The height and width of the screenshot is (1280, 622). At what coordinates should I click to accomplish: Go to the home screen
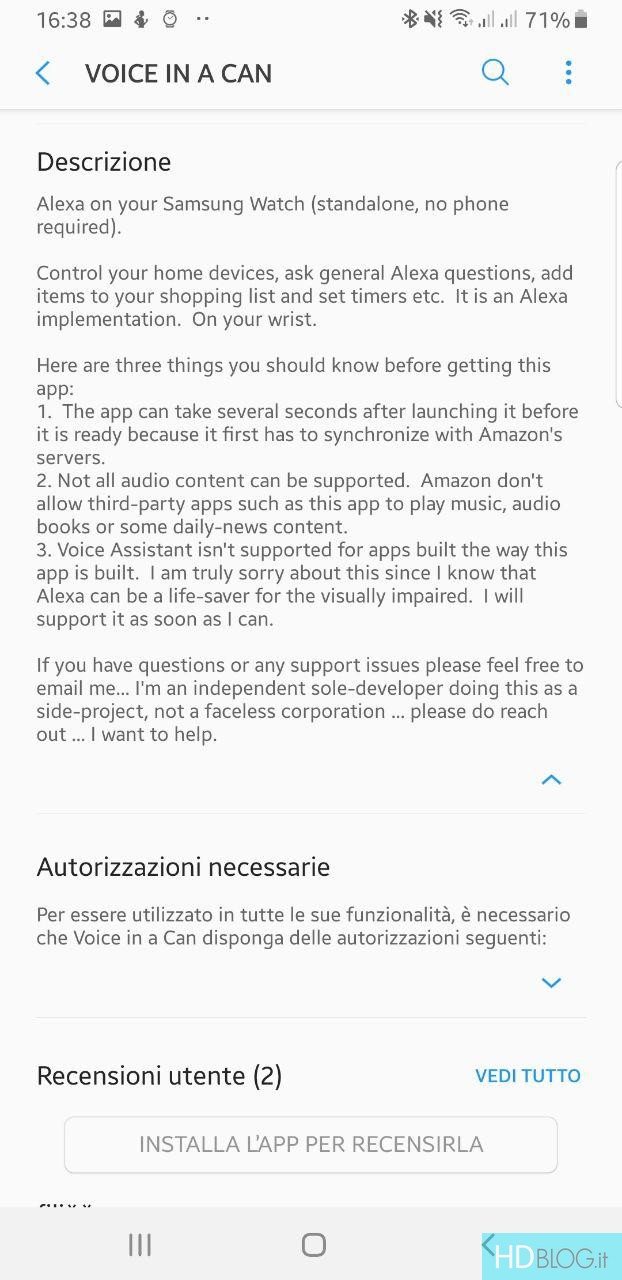point(313,1244)
